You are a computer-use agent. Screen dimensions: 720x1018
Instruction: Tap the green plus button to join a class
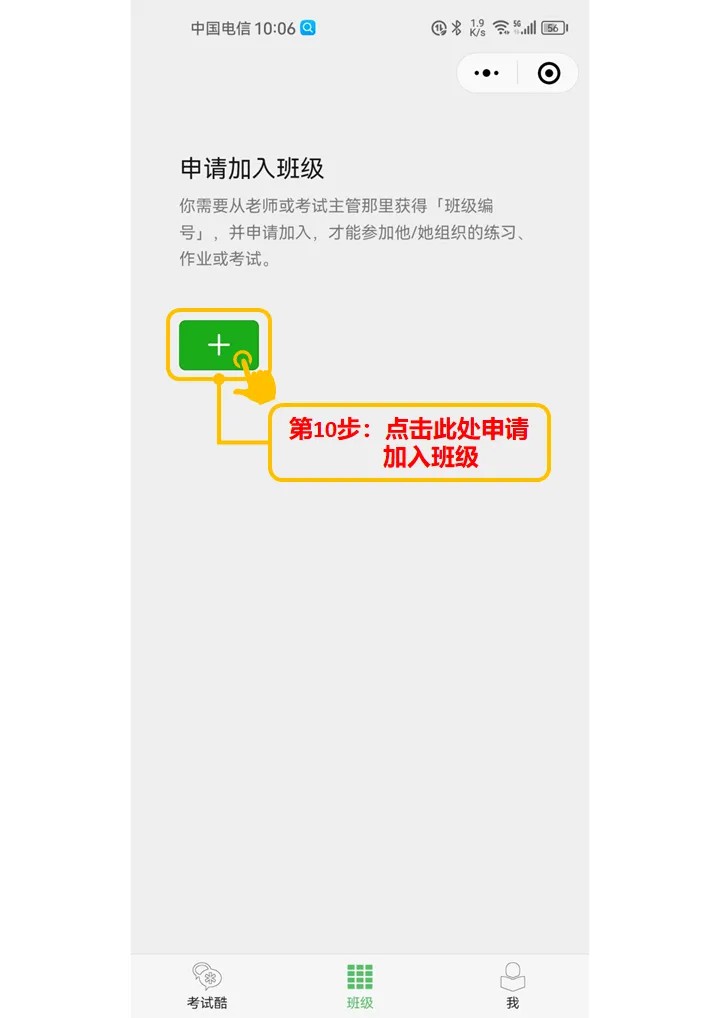tap(218, 345)
